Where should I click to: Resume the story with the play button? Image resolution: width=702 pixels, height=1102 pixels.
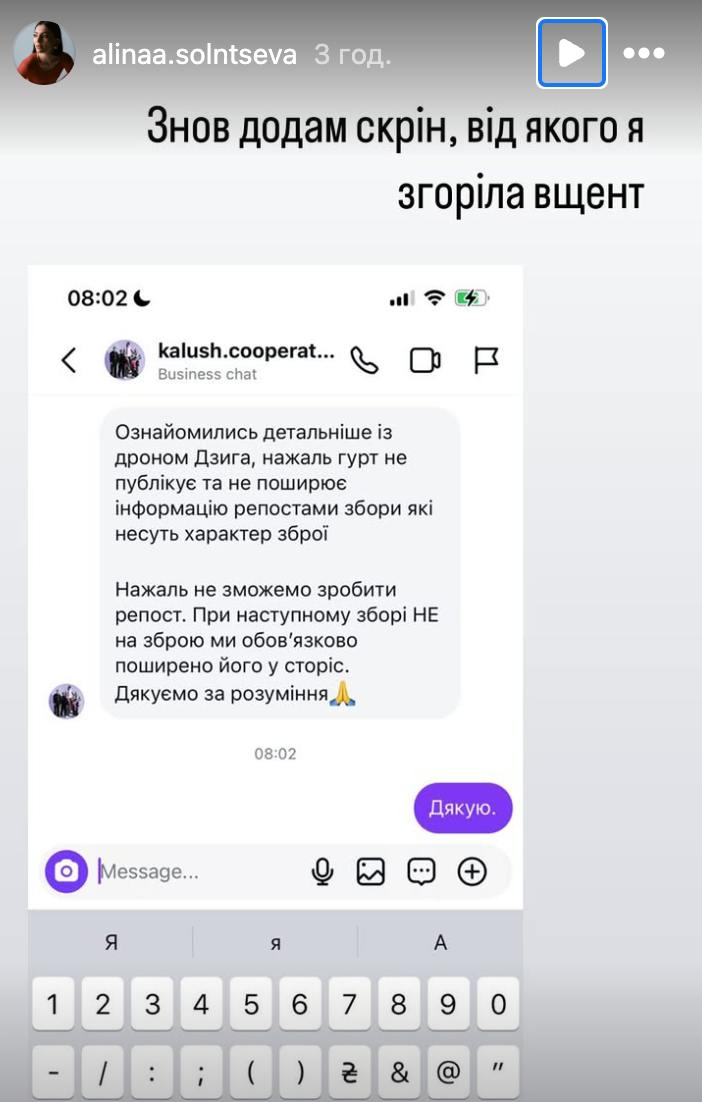(x=572, y=53)
